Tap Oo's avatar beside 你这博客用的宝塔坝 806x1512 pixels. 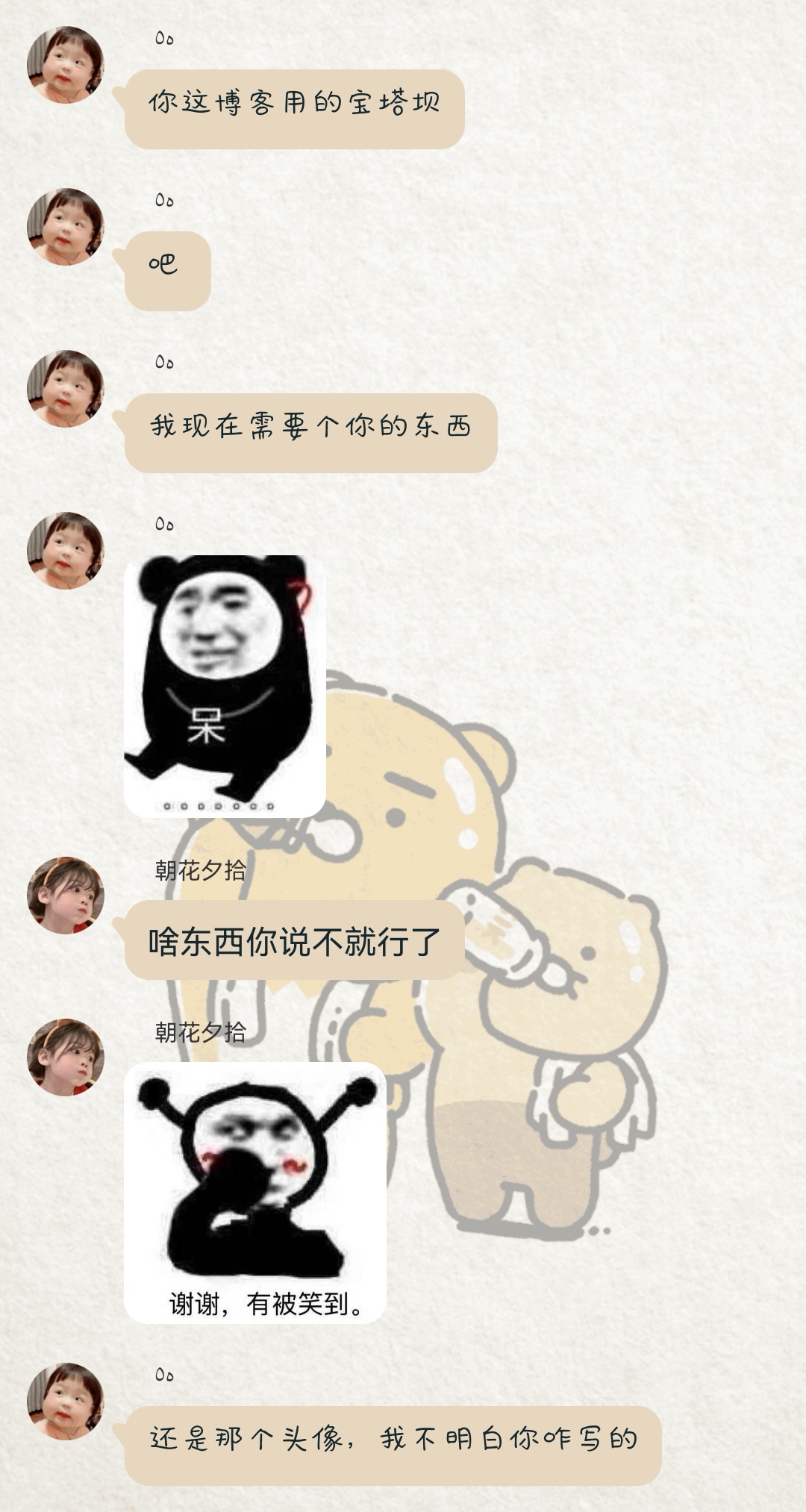tap(66, 65)
